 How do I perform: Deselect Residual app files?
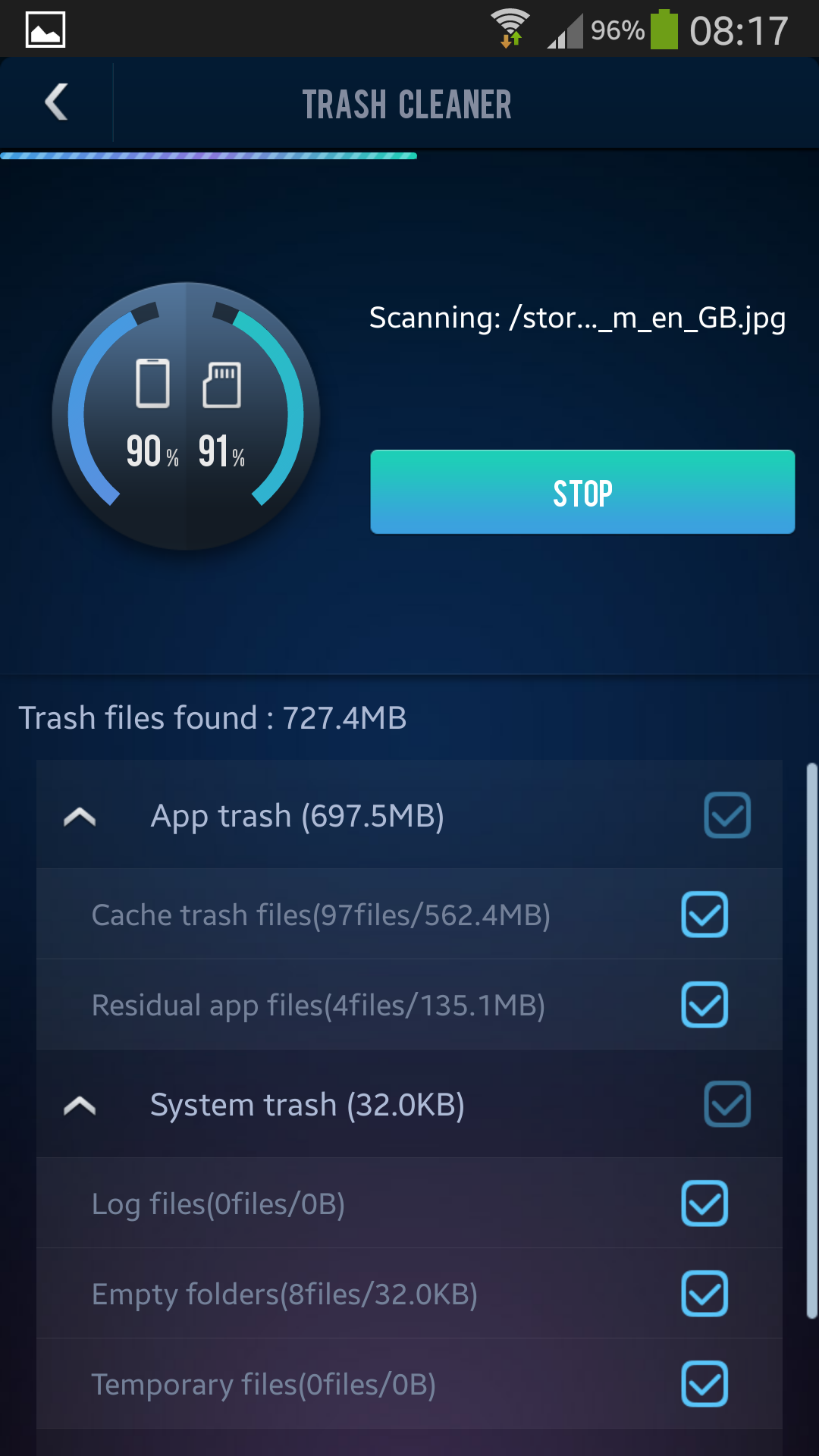click(704, 1005)
